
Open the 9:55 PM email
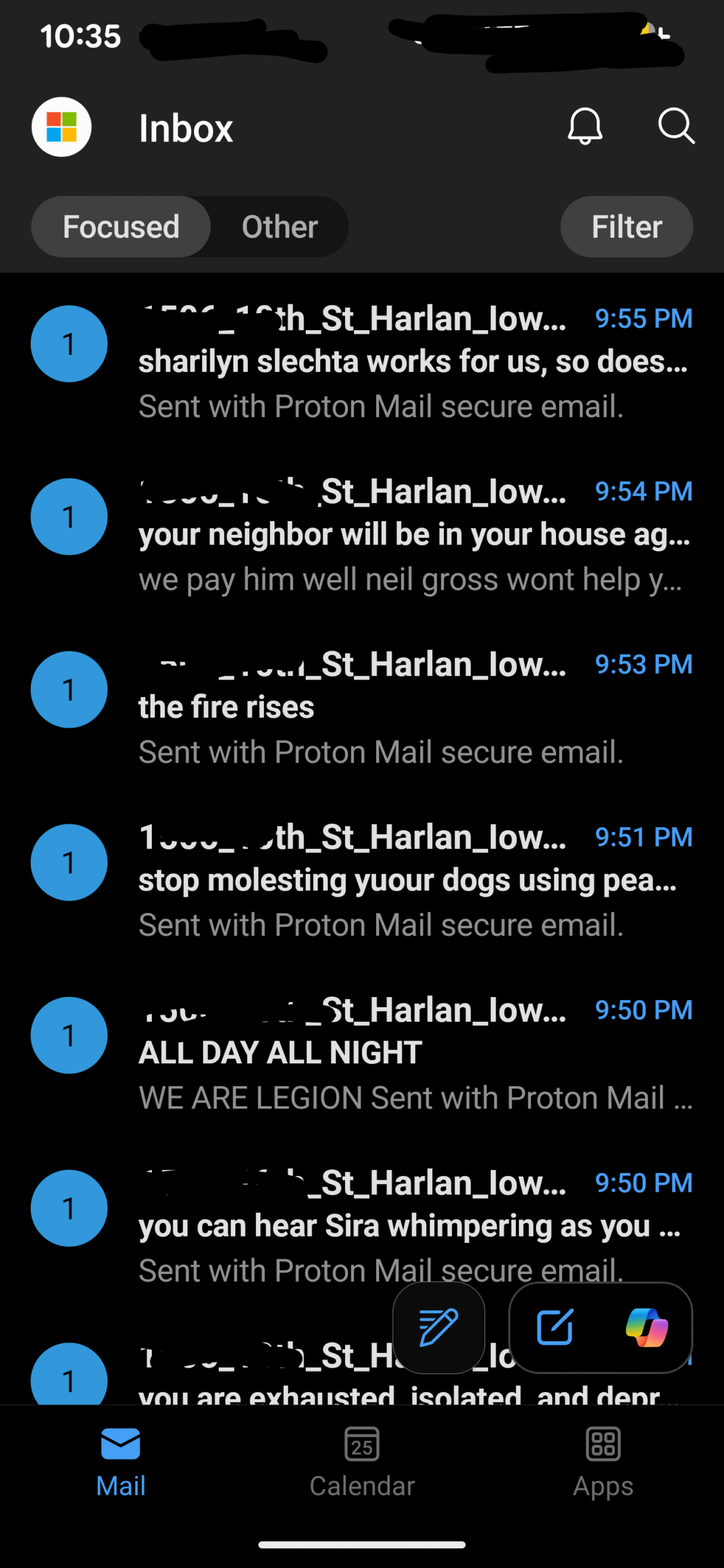tap(414, 361)
